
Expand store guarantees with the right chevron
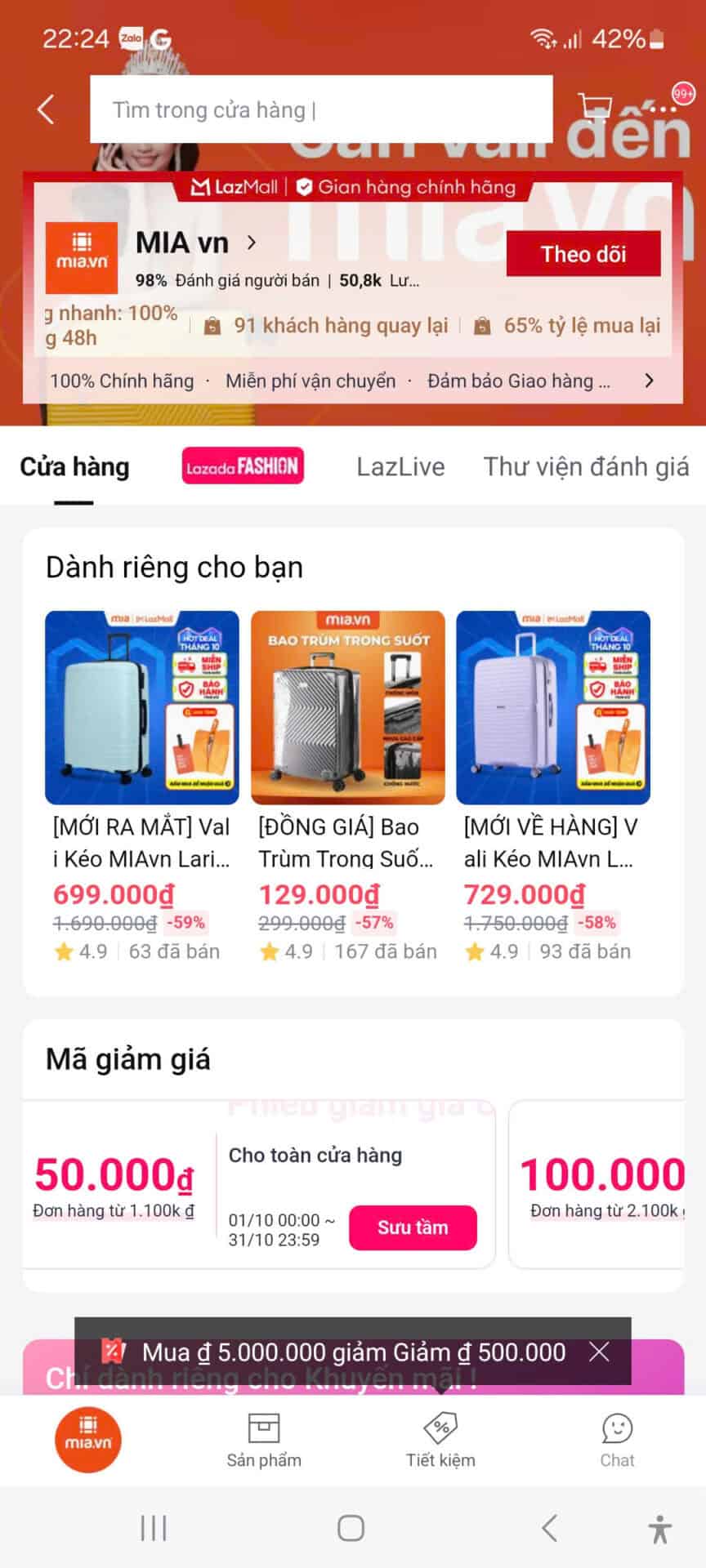click(x=650, y=381)
